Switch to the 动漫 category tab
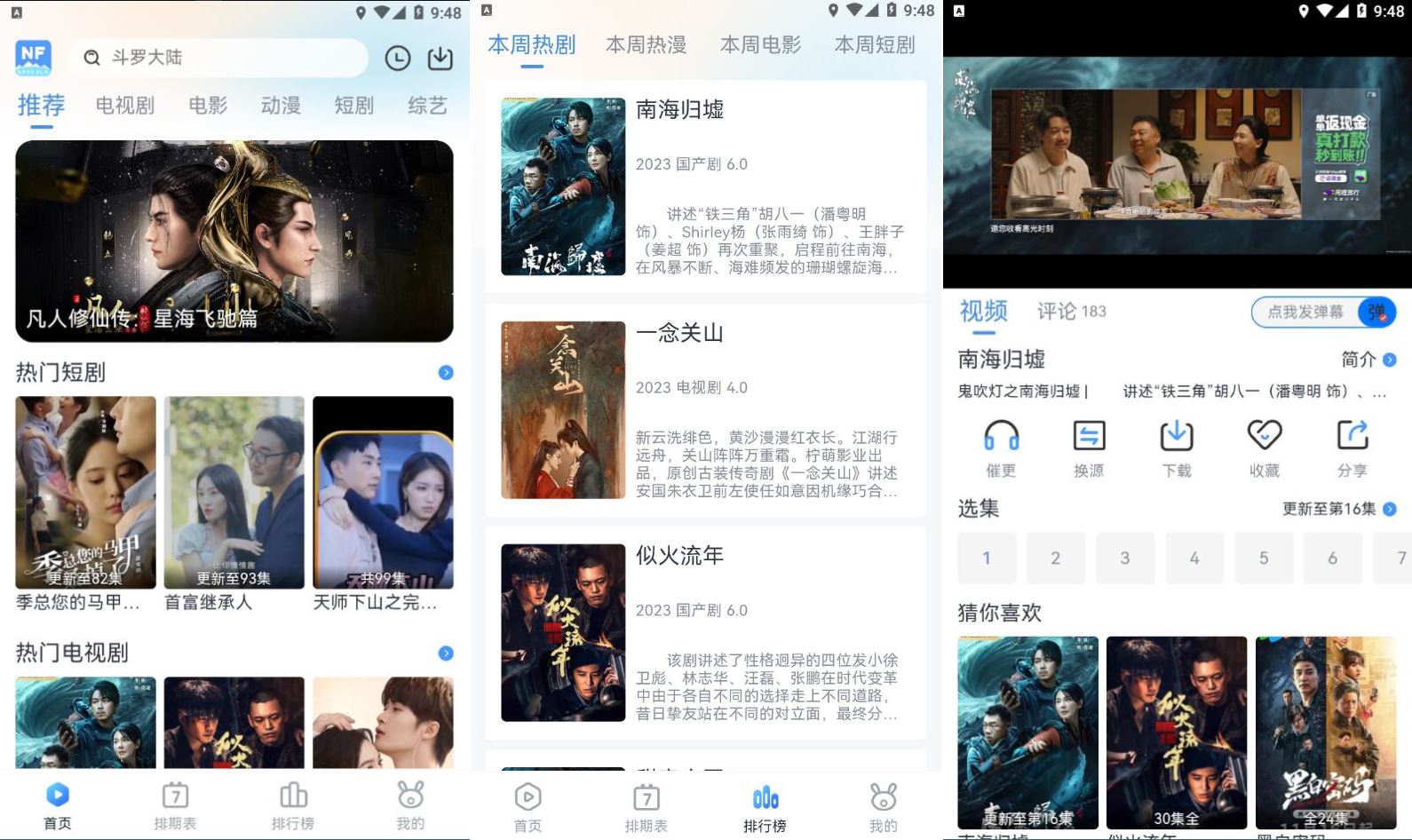 tap(281, 106)
